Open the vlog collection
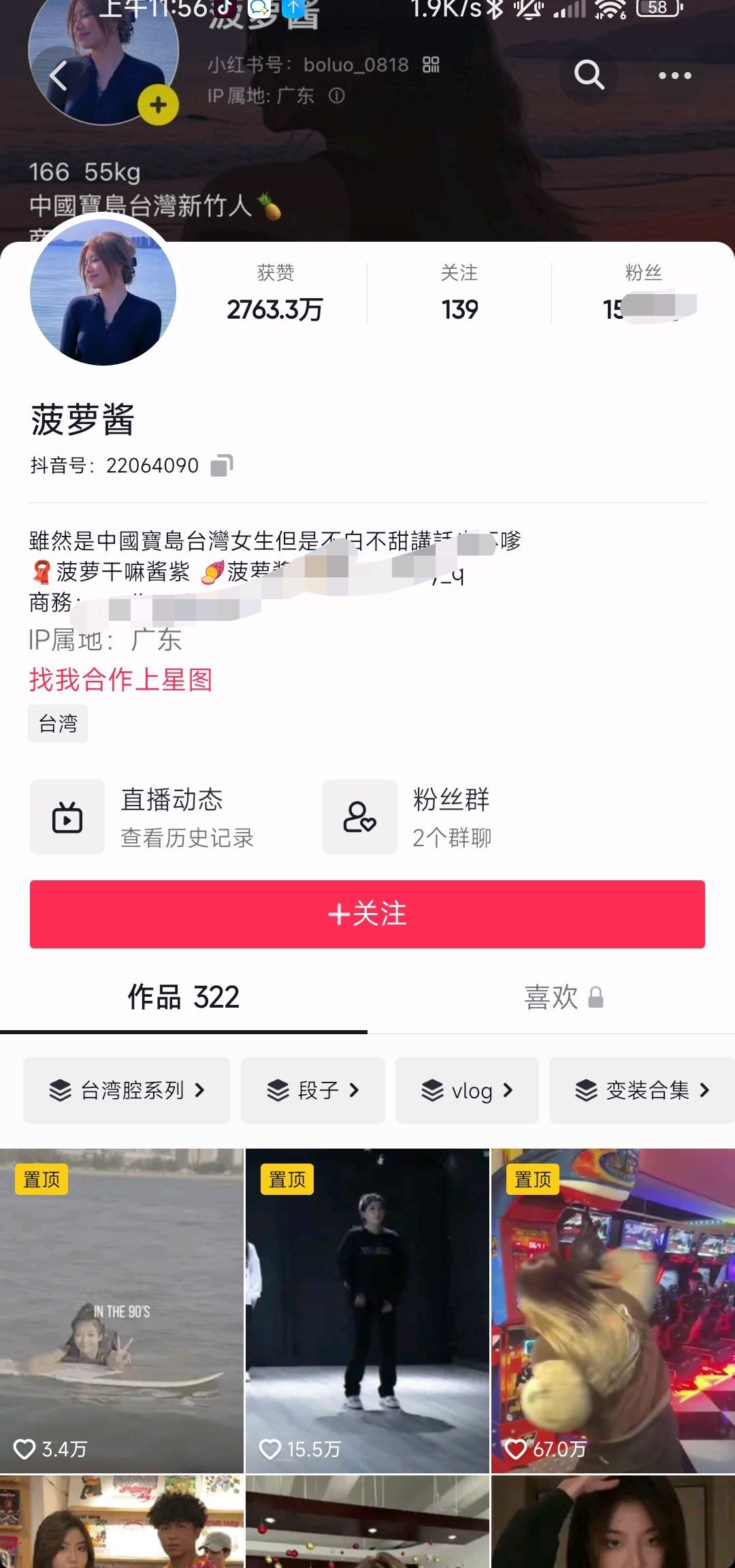Screen dimensions: 735x1568 pos(467,1090)
